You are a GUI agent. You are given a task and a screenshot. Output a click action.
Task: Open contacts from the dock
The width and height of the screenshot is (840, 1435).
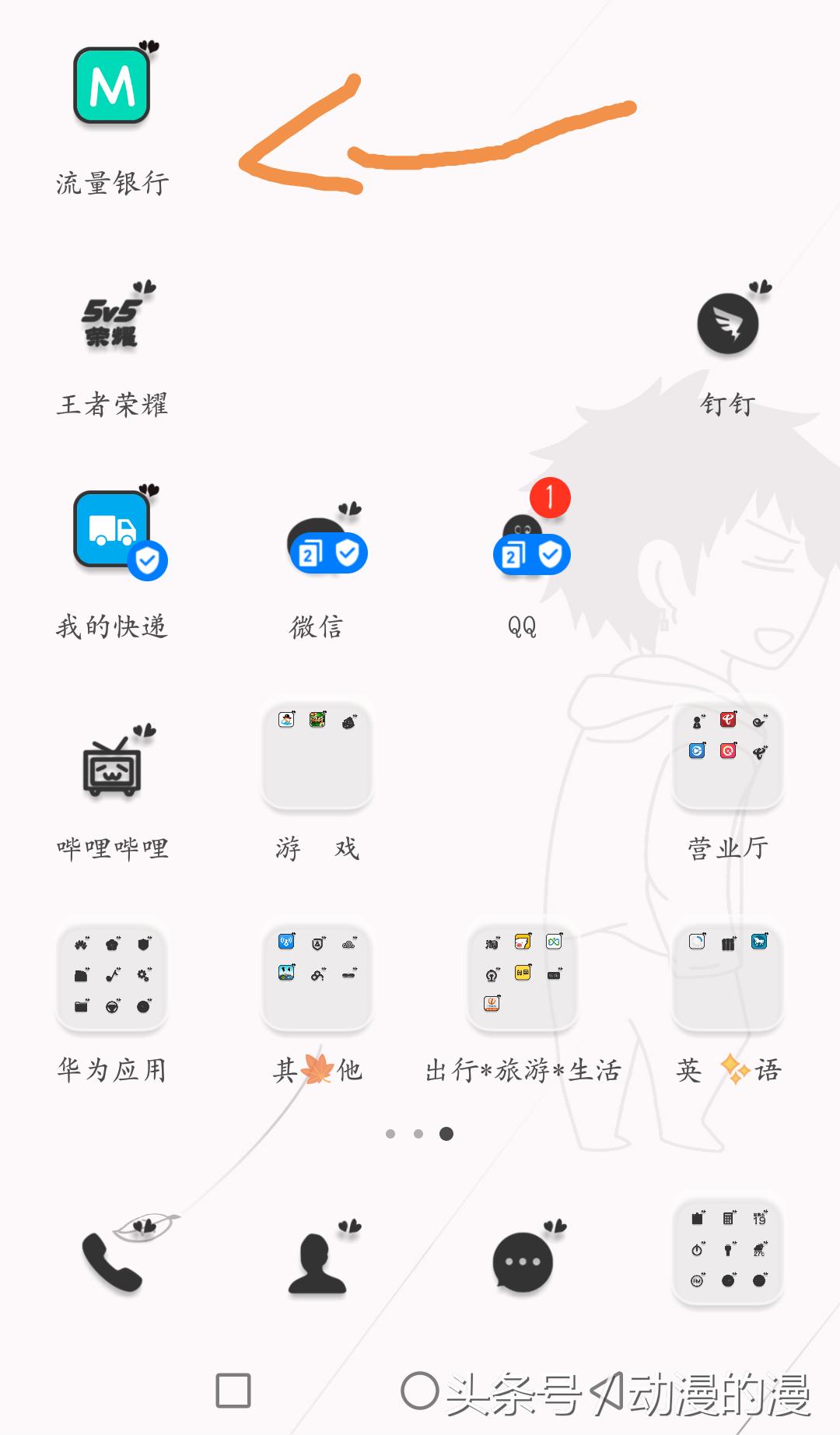pyautogui.click(x=317, y=1262)
